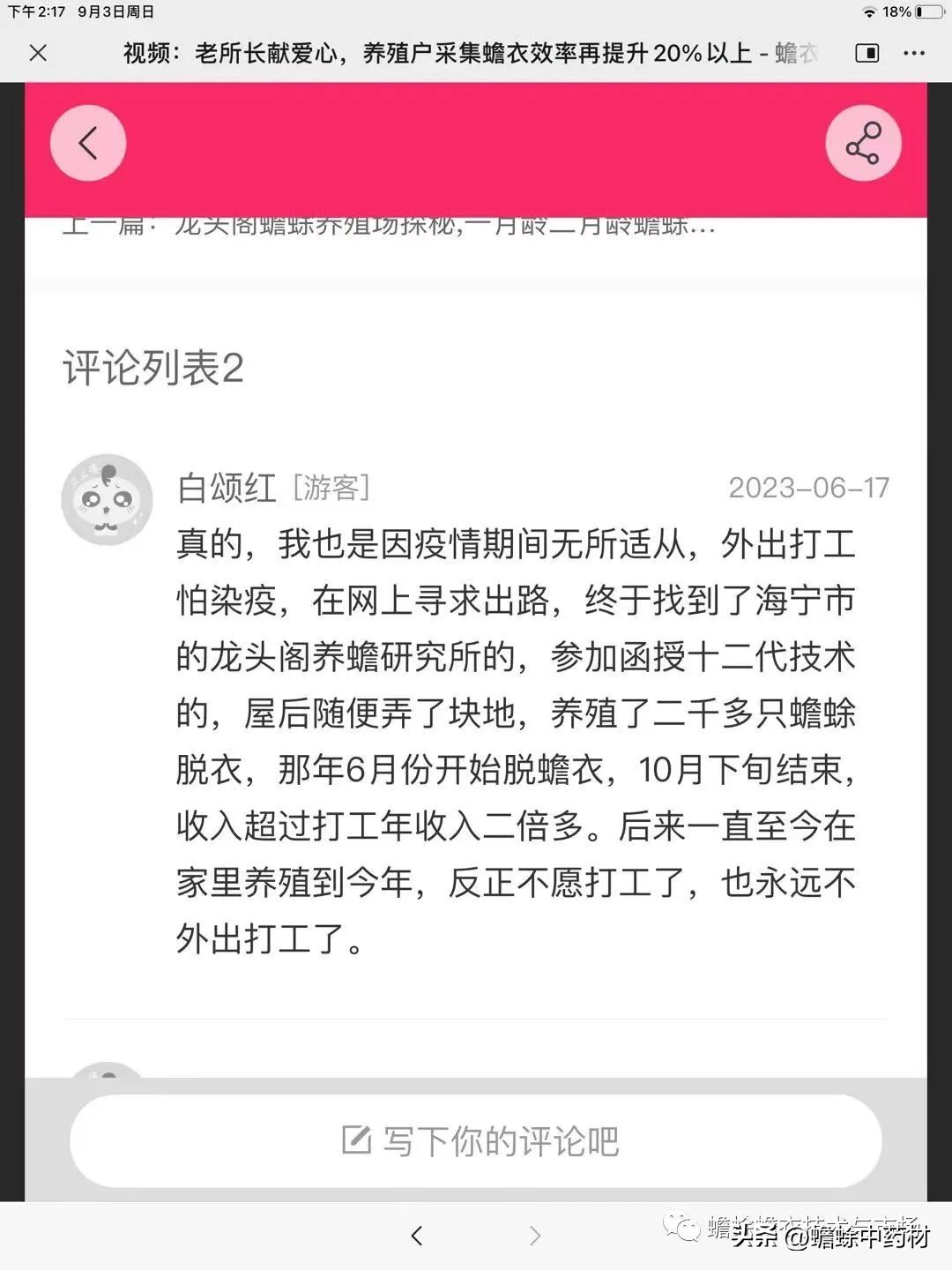Open floating window with the square icon

click(866, 54)
